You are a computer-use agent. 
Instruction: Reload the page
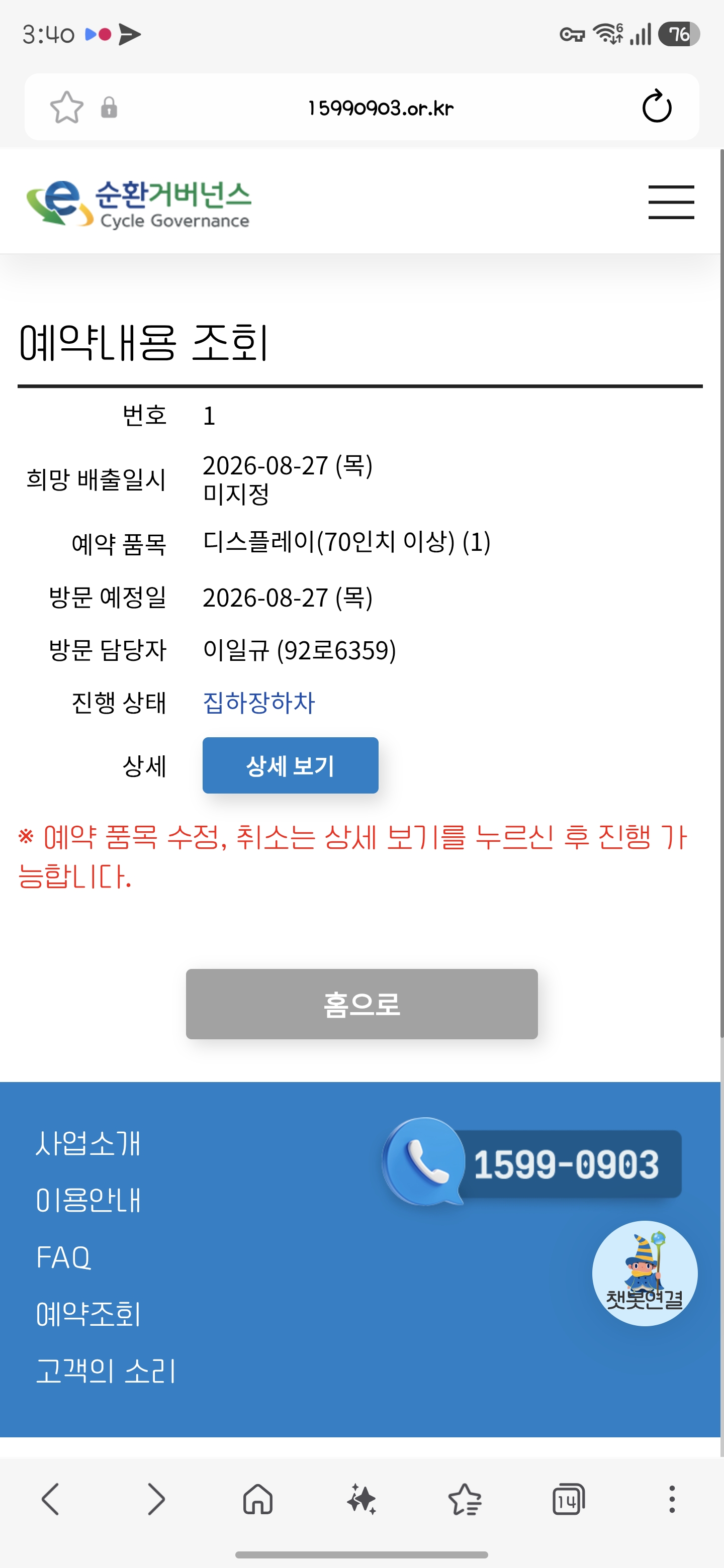[657, 107]
